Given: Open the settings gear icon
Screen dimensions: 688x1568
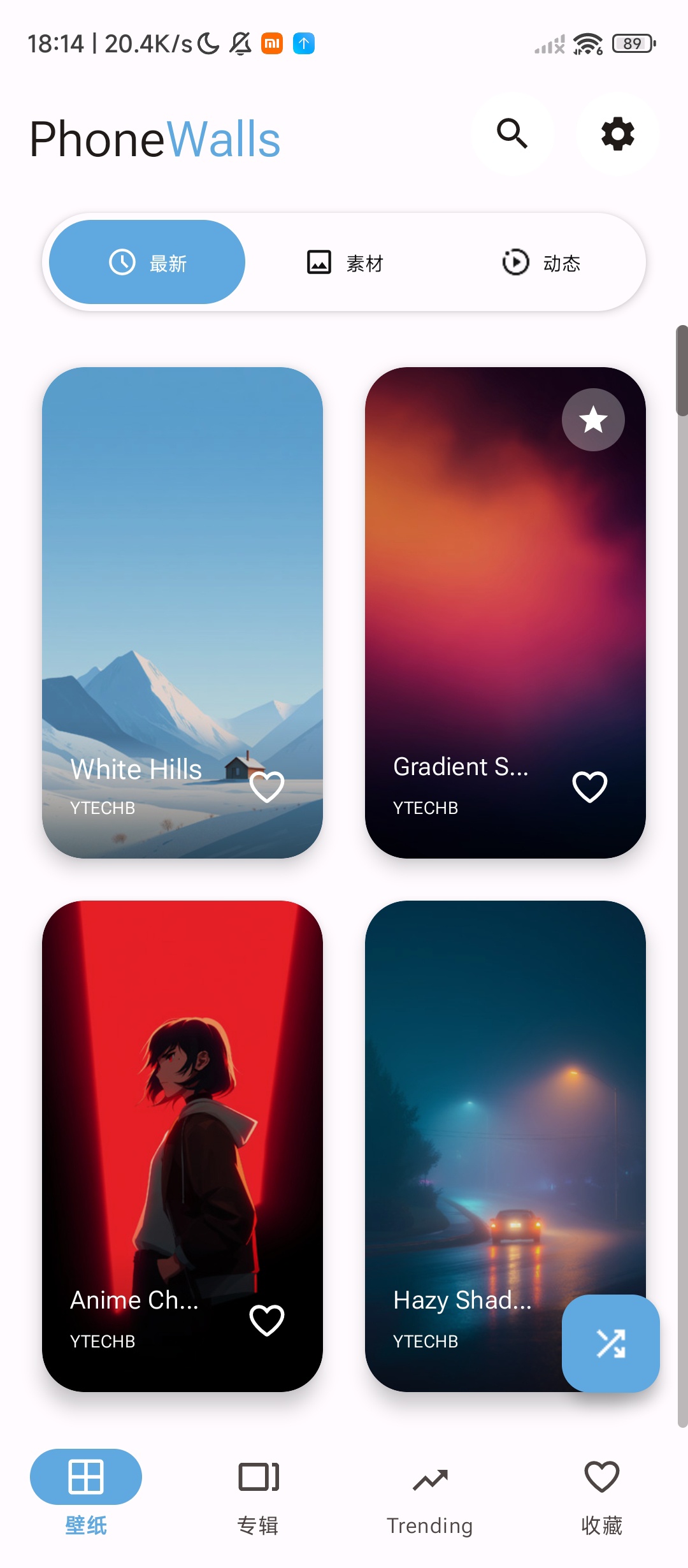Looking at the screenshot, I should [x=617, y=134].
